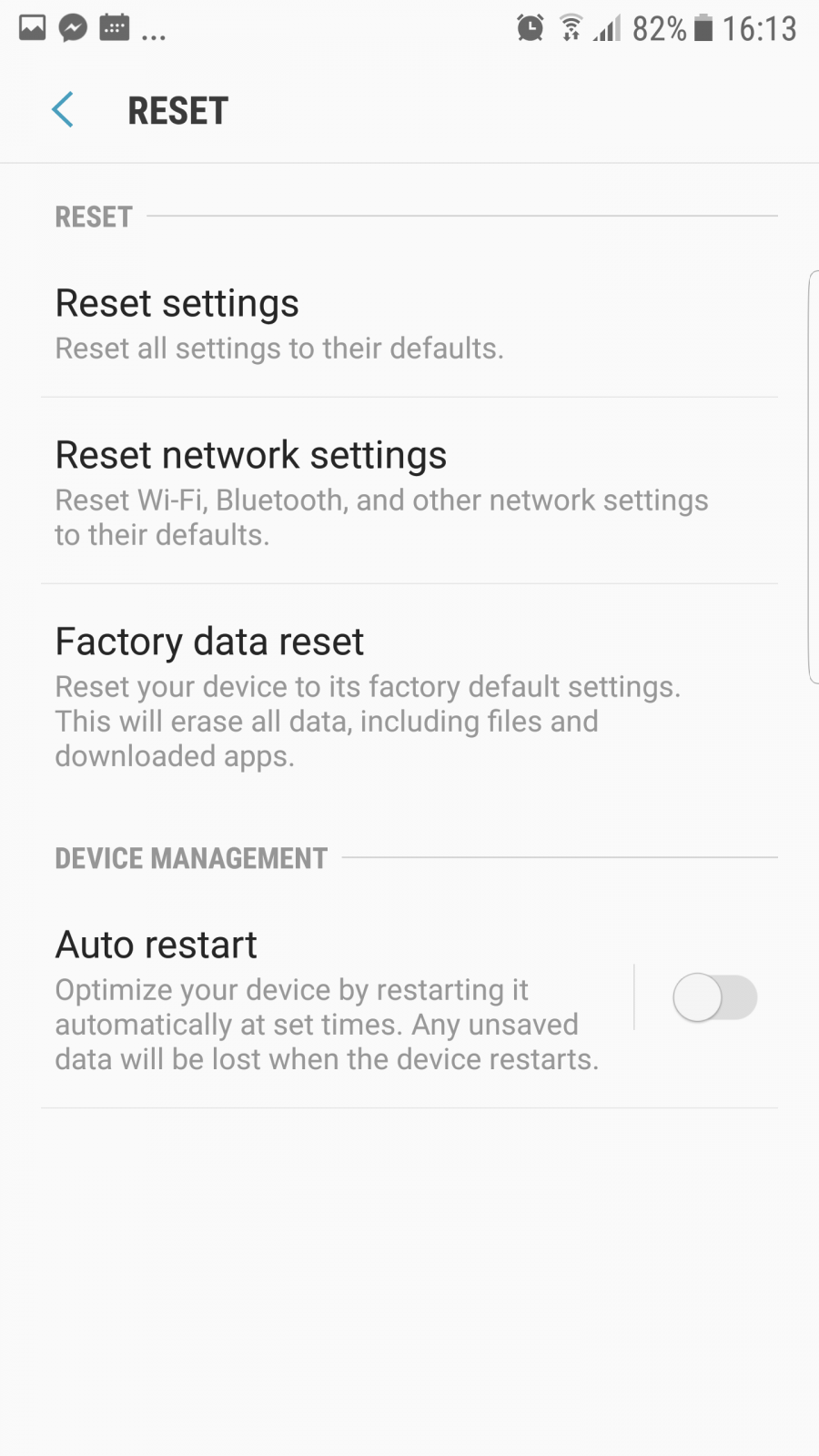This screenshot has height=1456, width=819.
Task: Tap the Auto restart description text
Action: coord(317,1024)
